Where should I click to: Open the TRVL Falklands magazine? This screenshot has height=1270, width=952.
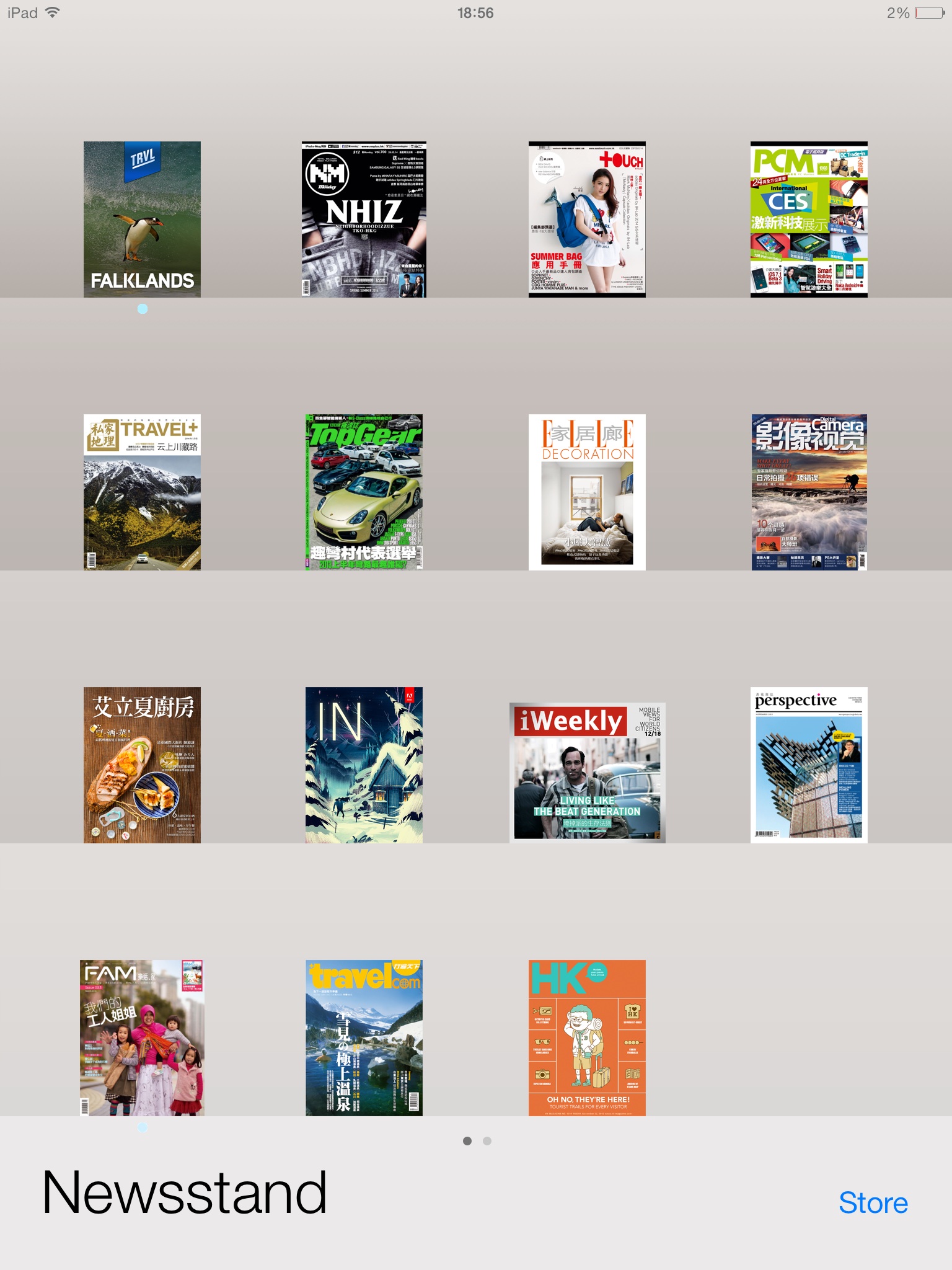142,219
